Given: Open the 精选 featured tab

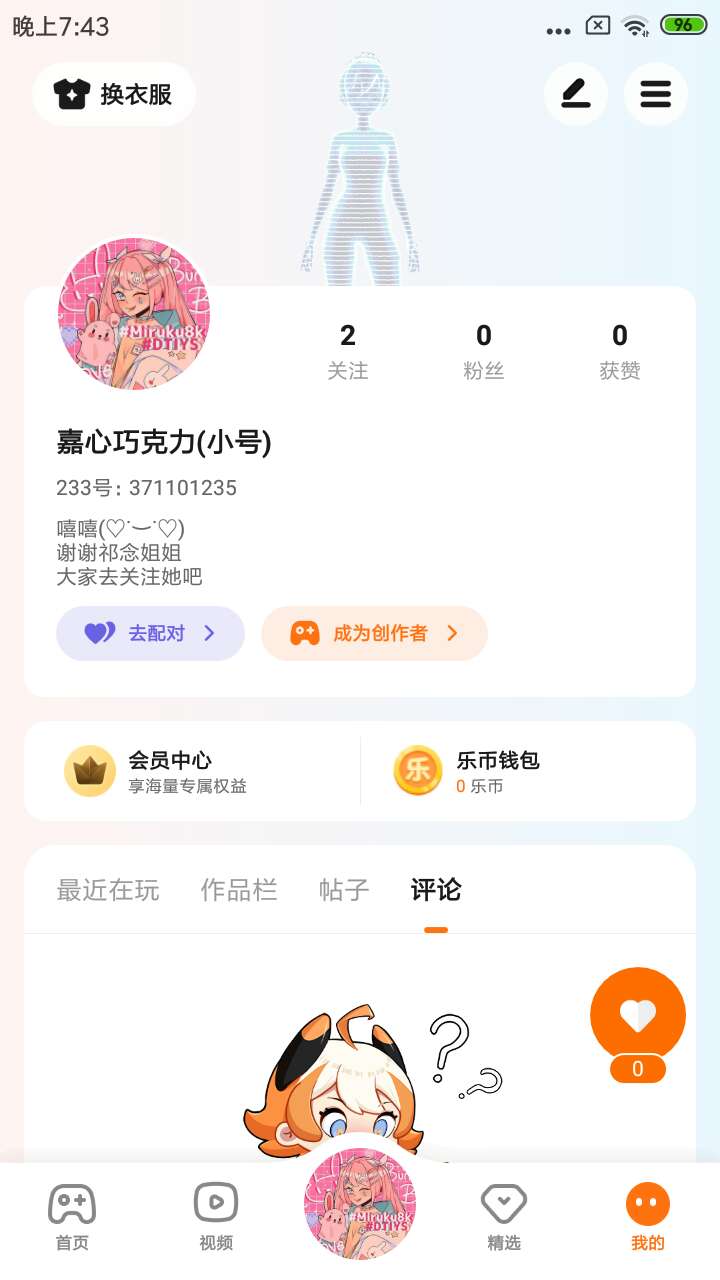Looking at the screenshot, I should coord(504,1215).
